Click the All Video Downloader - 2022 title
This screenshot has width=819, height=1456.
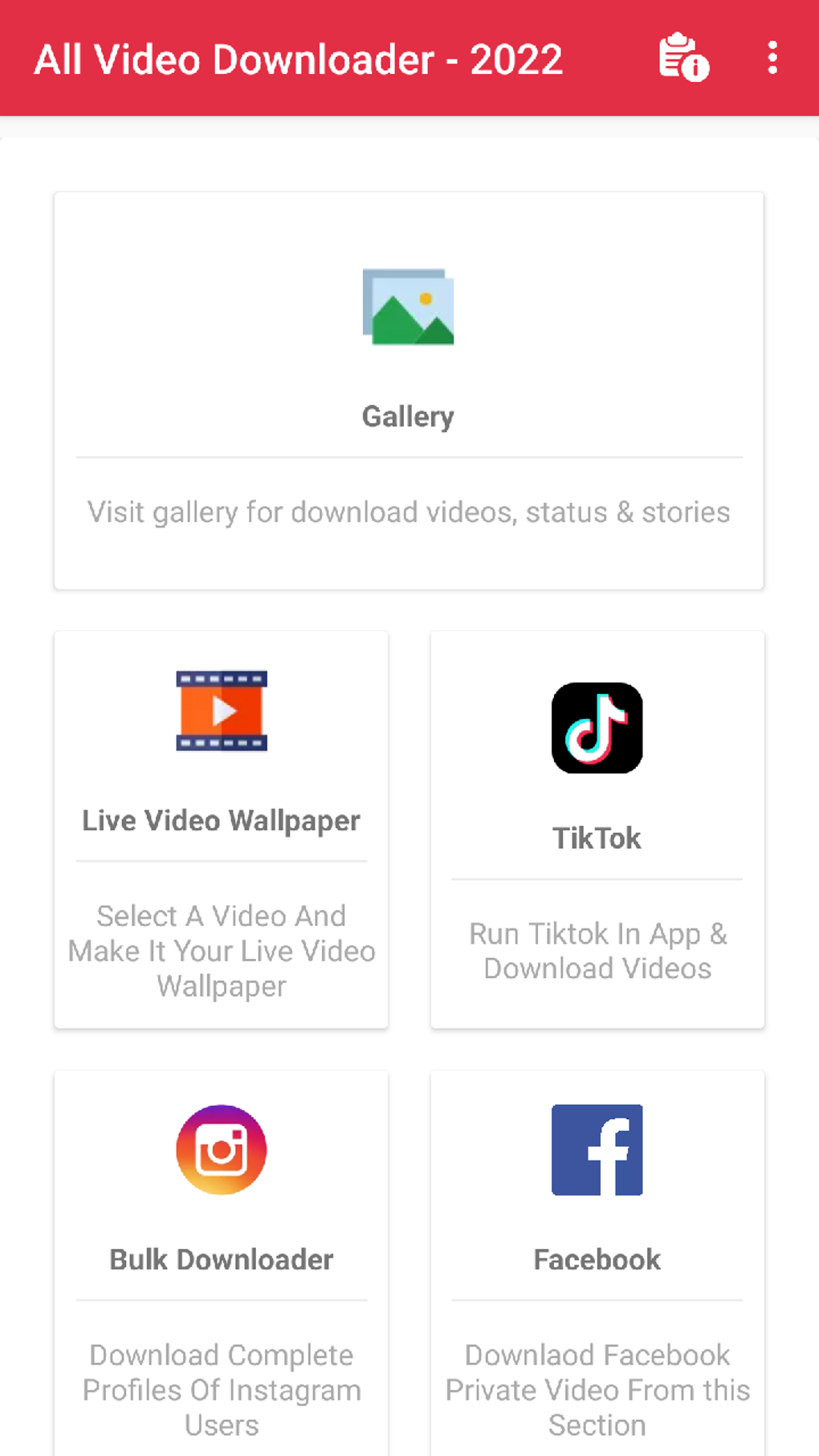click(x=299, y=58)
